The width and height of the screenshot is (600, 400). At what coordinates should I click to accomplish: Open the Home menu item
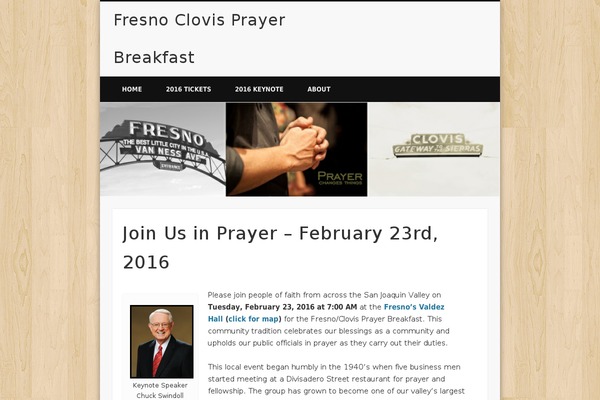click(x=132, y=89)
